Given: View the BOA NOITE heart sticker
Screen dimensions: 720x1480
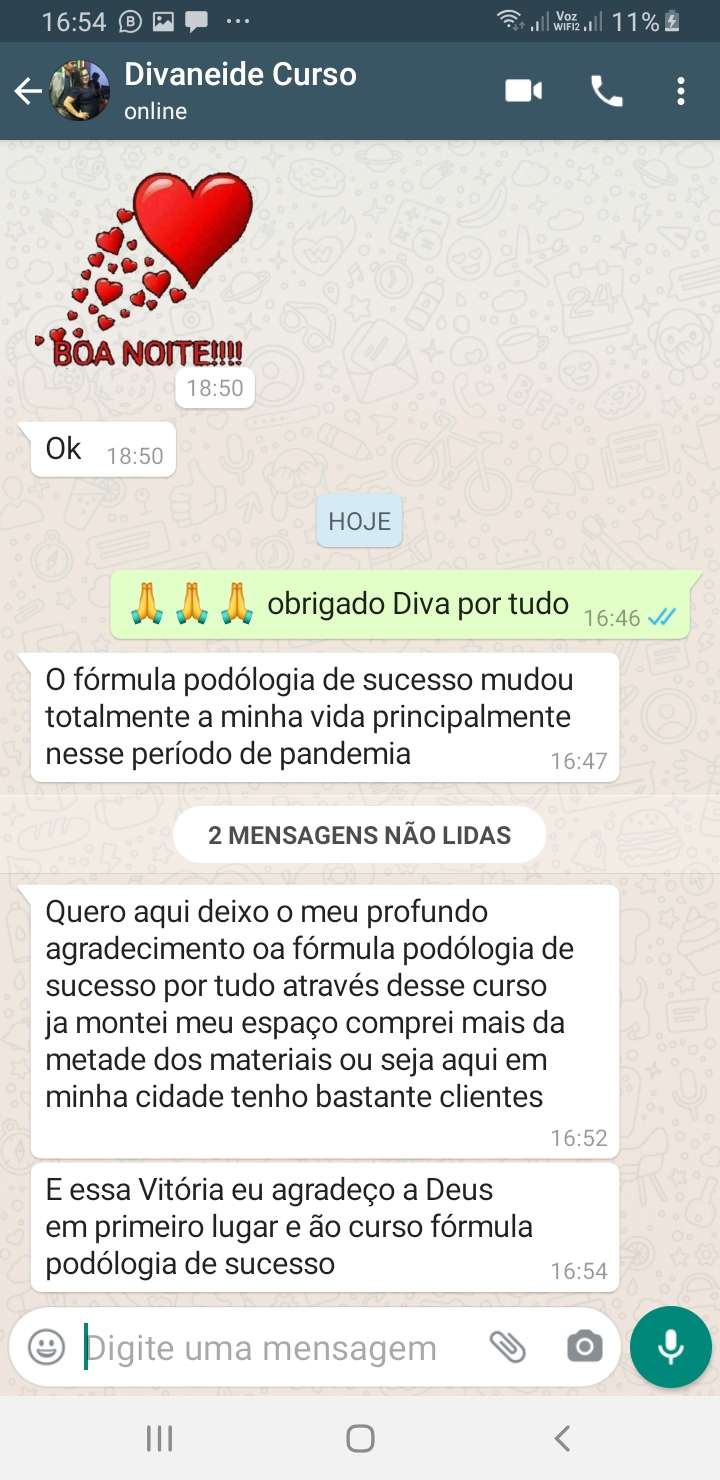Looking at the screenshot, I should (x=147, y=270).
